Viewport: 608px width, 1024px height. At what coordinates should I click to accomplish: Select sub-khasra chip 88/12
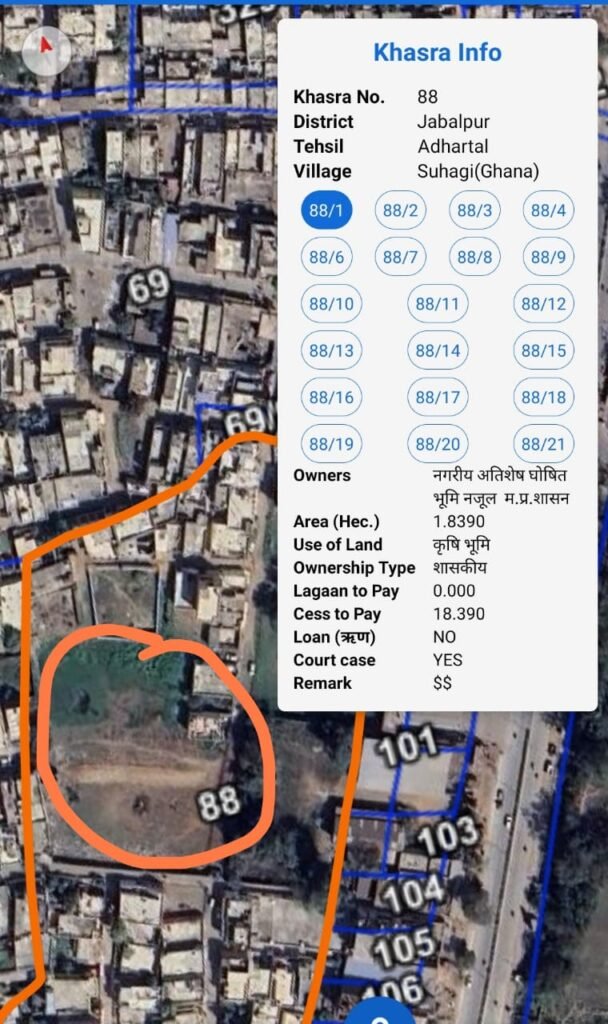coord(543,304)
